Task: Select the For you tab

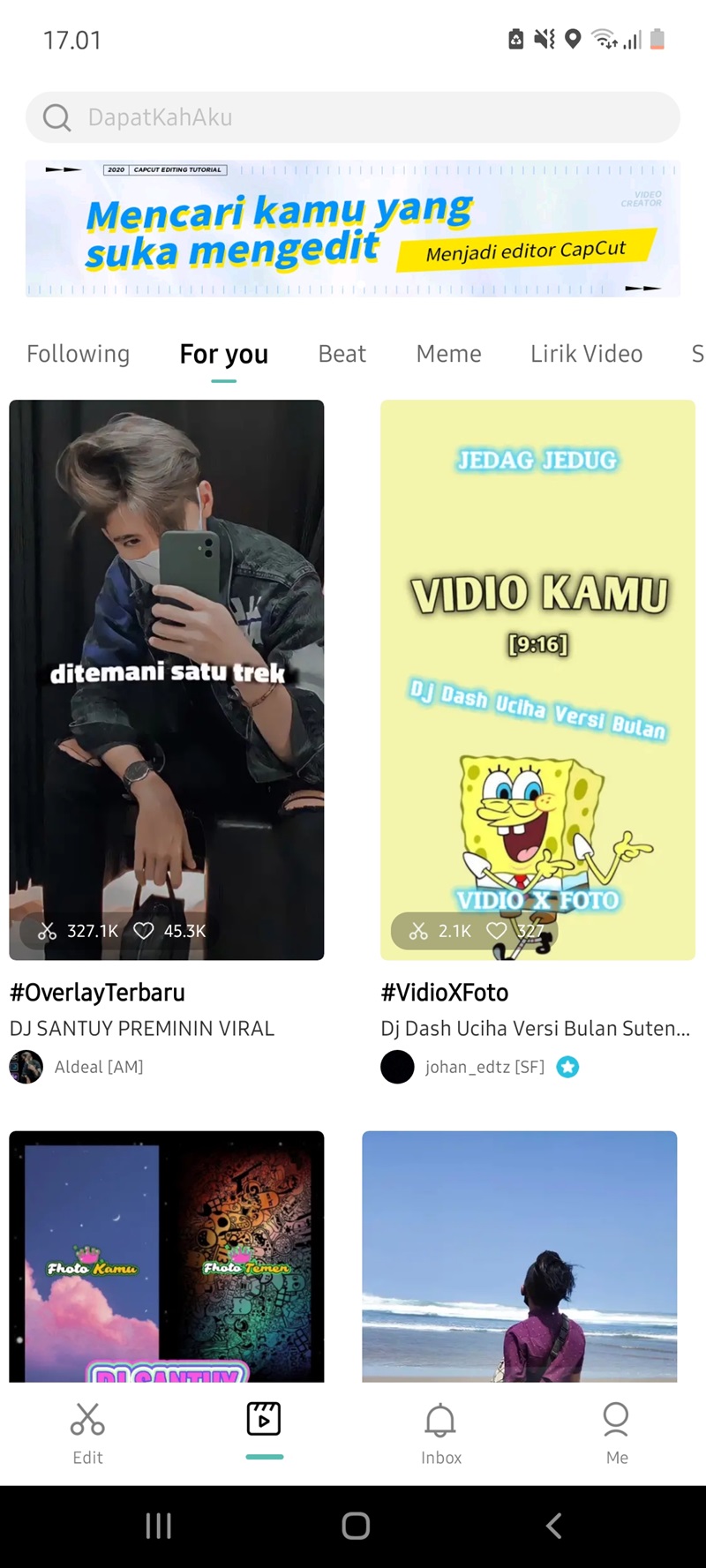Action: pos(223,354)
